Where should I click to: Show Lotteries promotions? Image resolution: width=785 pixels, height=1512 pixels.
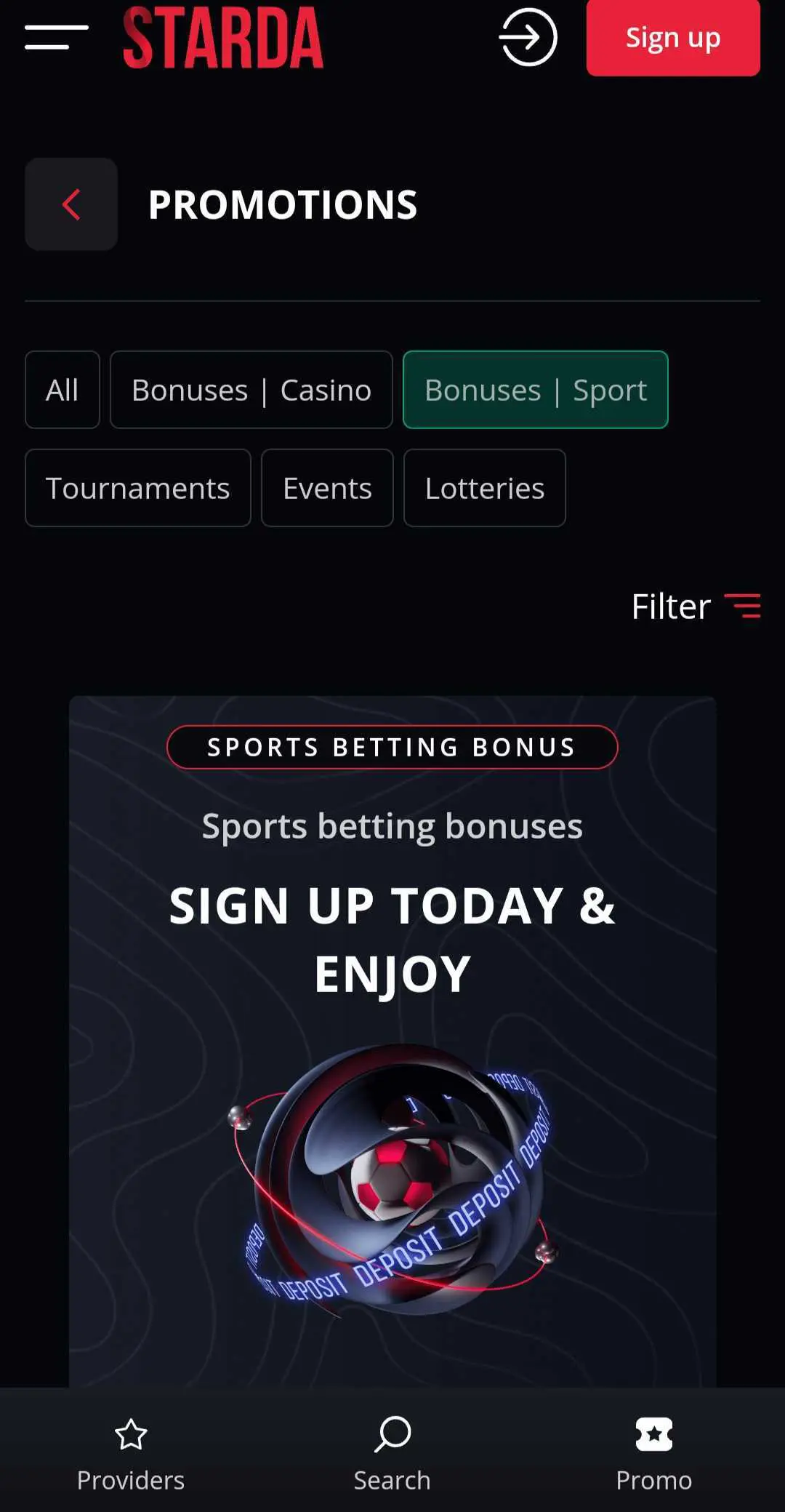(484, 488)
